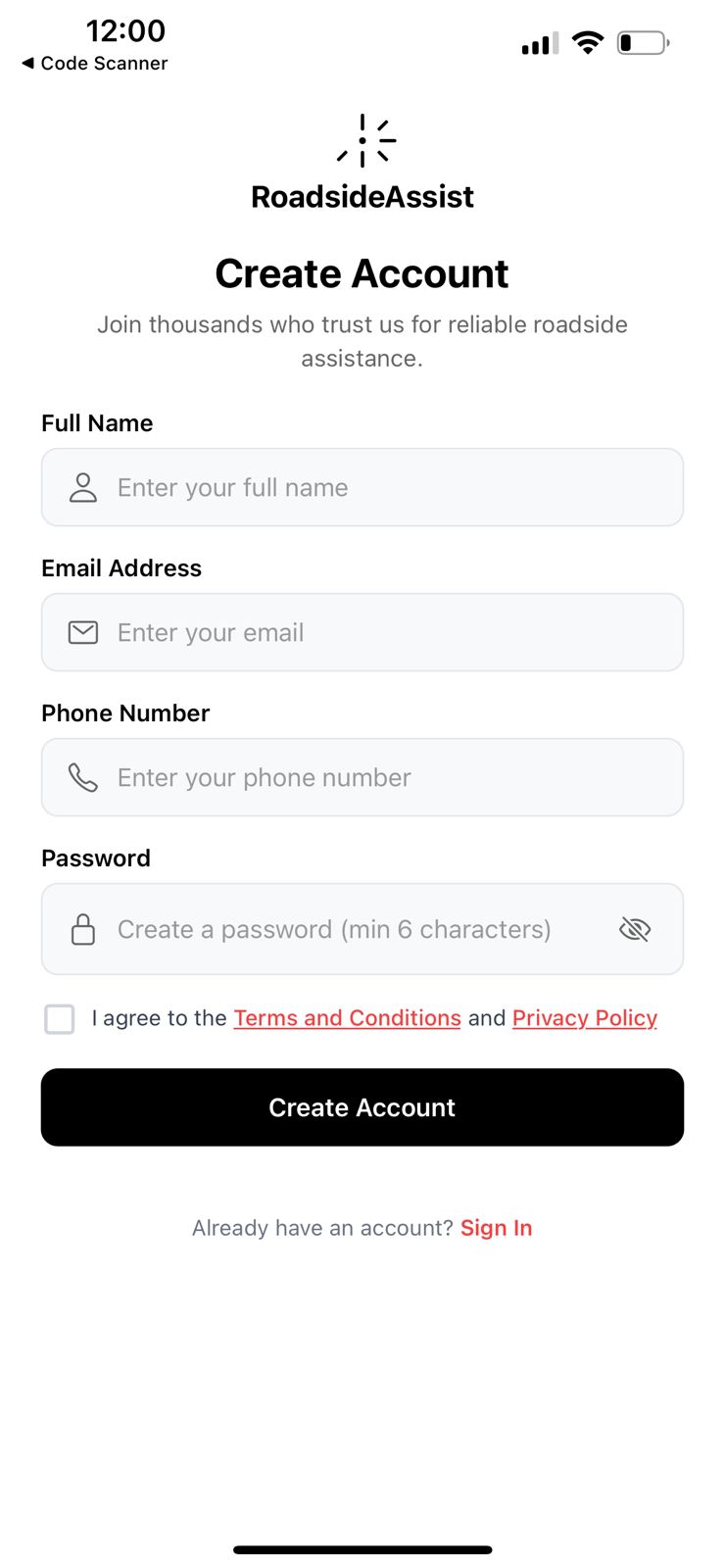Open the Terms and Conditions link
This screenshot has width=725, height=1568.
(347, 1018)
